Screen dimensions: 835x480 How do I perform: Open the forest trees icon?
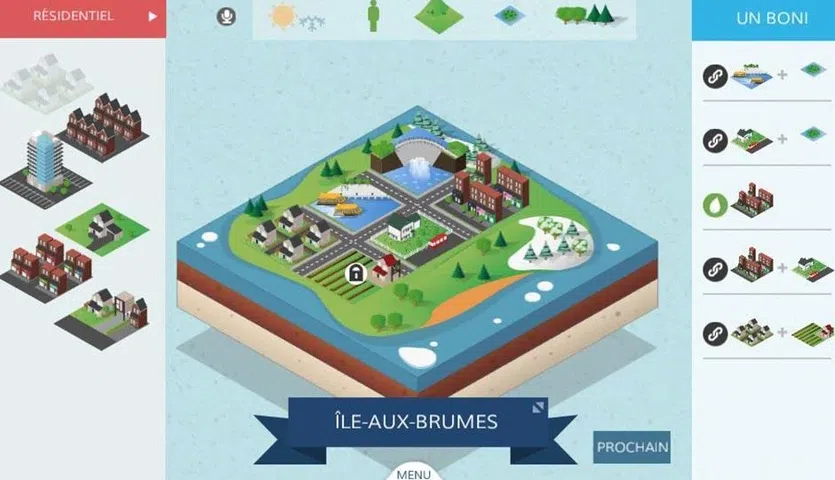(590, 15)
